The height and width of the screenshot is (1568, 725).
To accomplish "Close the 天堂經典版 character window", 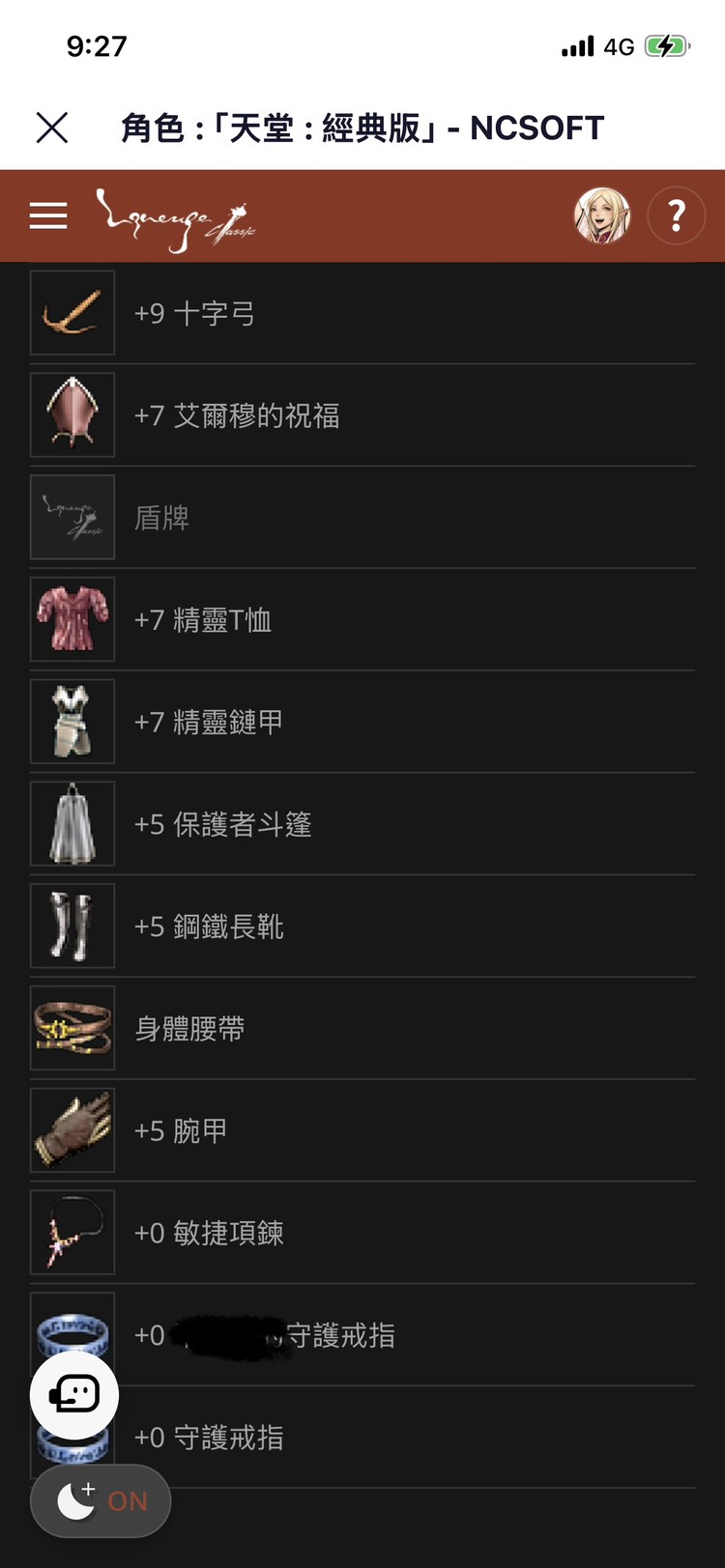I will click(x=52, y=127).
